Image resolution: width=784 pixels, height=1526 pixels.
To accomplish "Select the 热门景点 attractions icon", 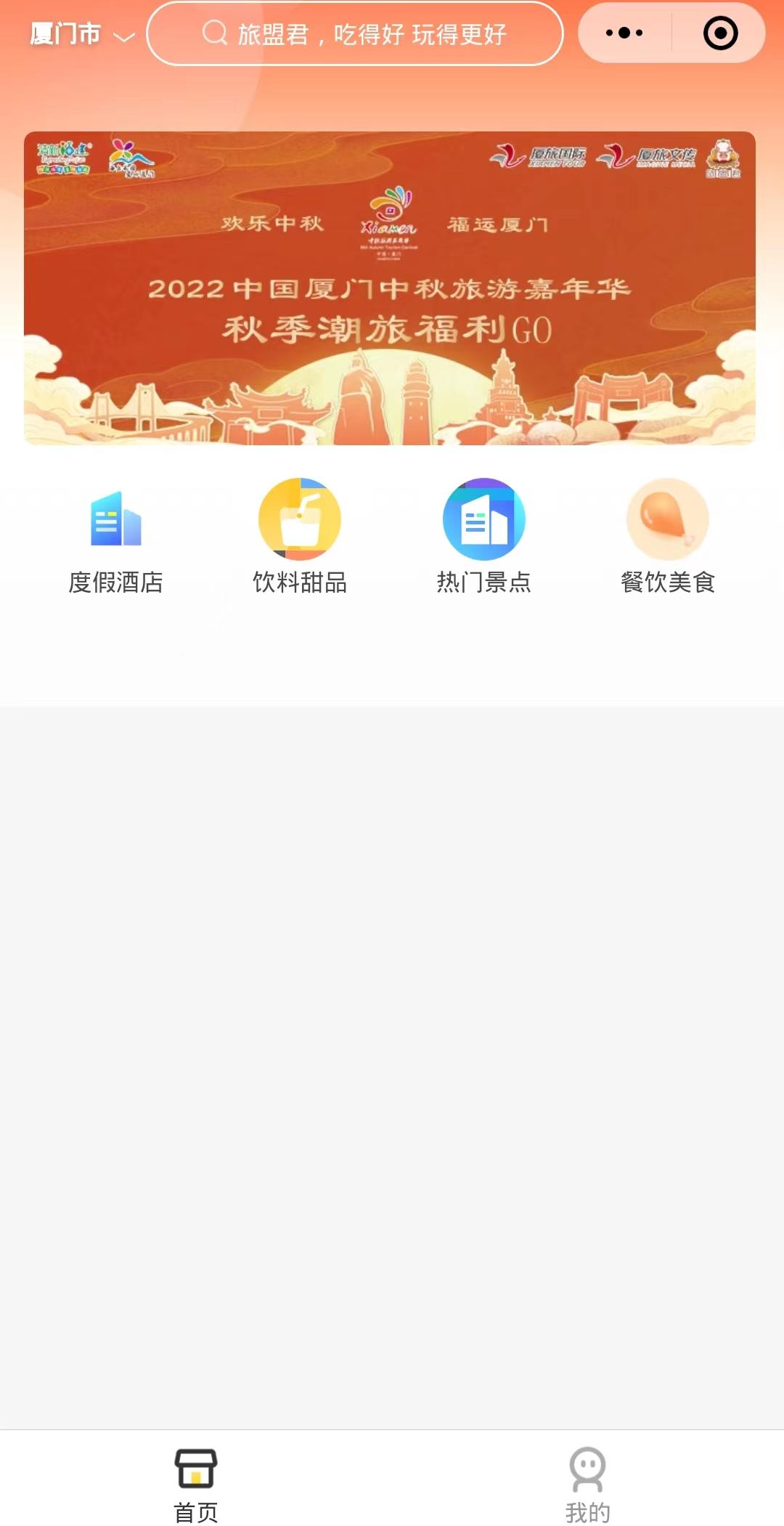I will coord(483,519).
